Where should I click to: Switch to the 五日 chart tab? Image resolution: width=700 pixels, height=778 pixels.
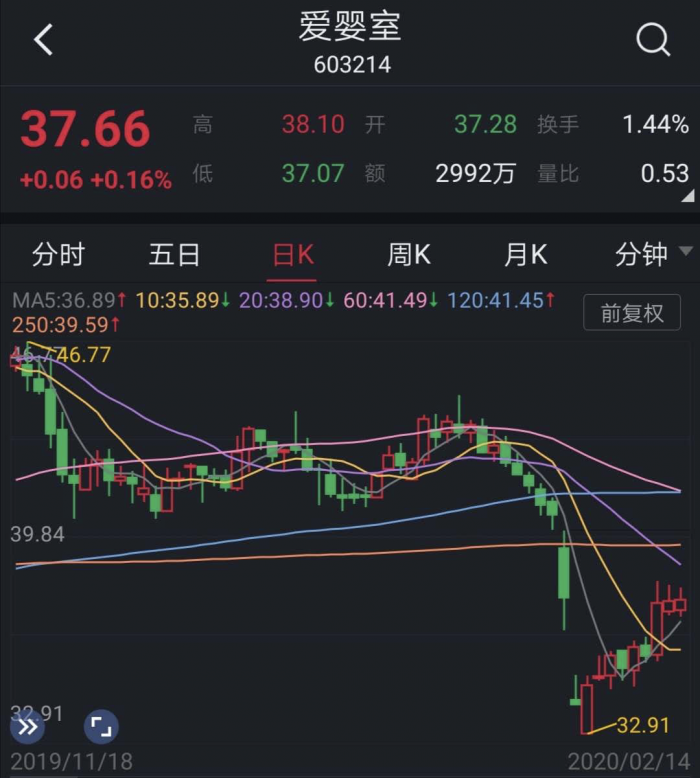pos(175,255)
